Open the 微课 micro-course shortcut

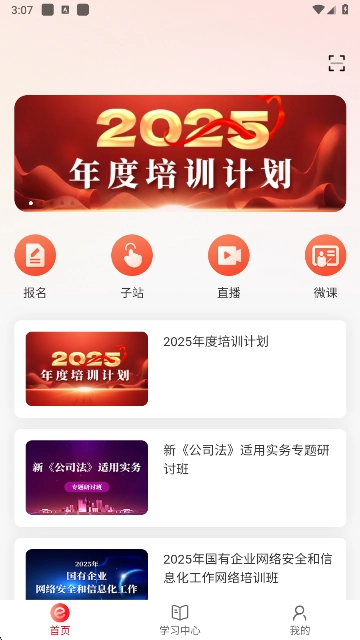(x=325, y=267)
